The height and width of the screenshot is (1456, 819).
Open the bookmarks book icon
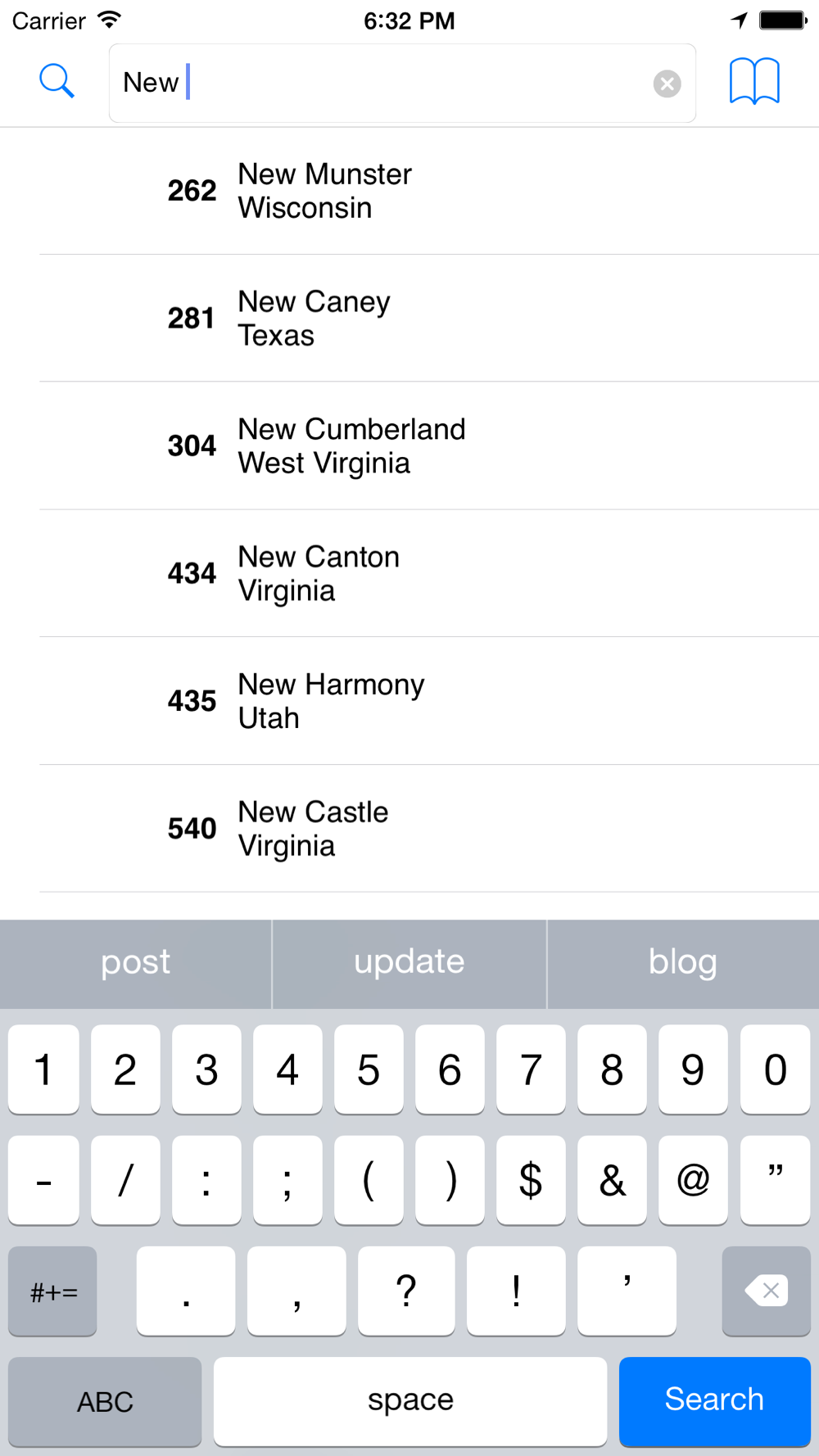[754, 81]
